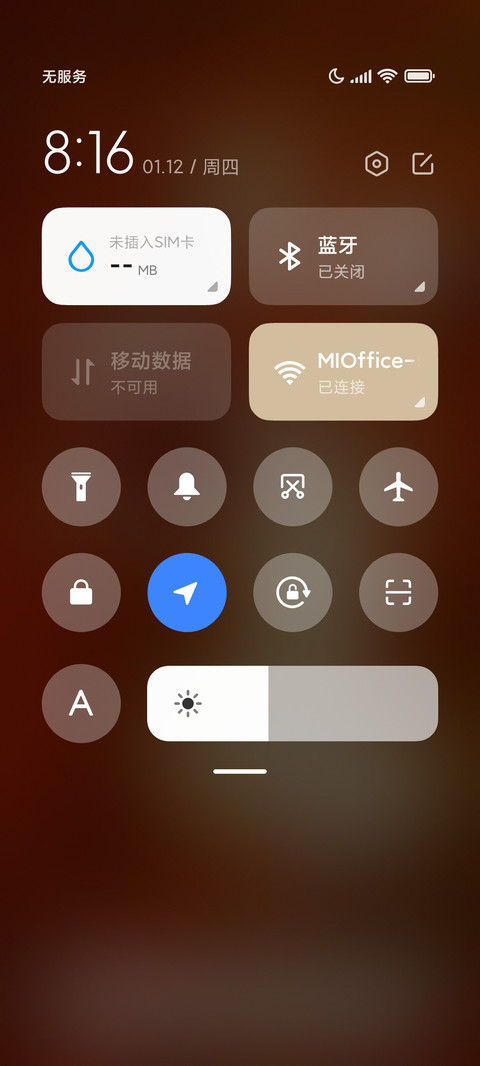Viewport: 480px width, 1066px height.
Task: Turn on Bluetooth (蓝牙)
Action: click(x=343, y=256)
